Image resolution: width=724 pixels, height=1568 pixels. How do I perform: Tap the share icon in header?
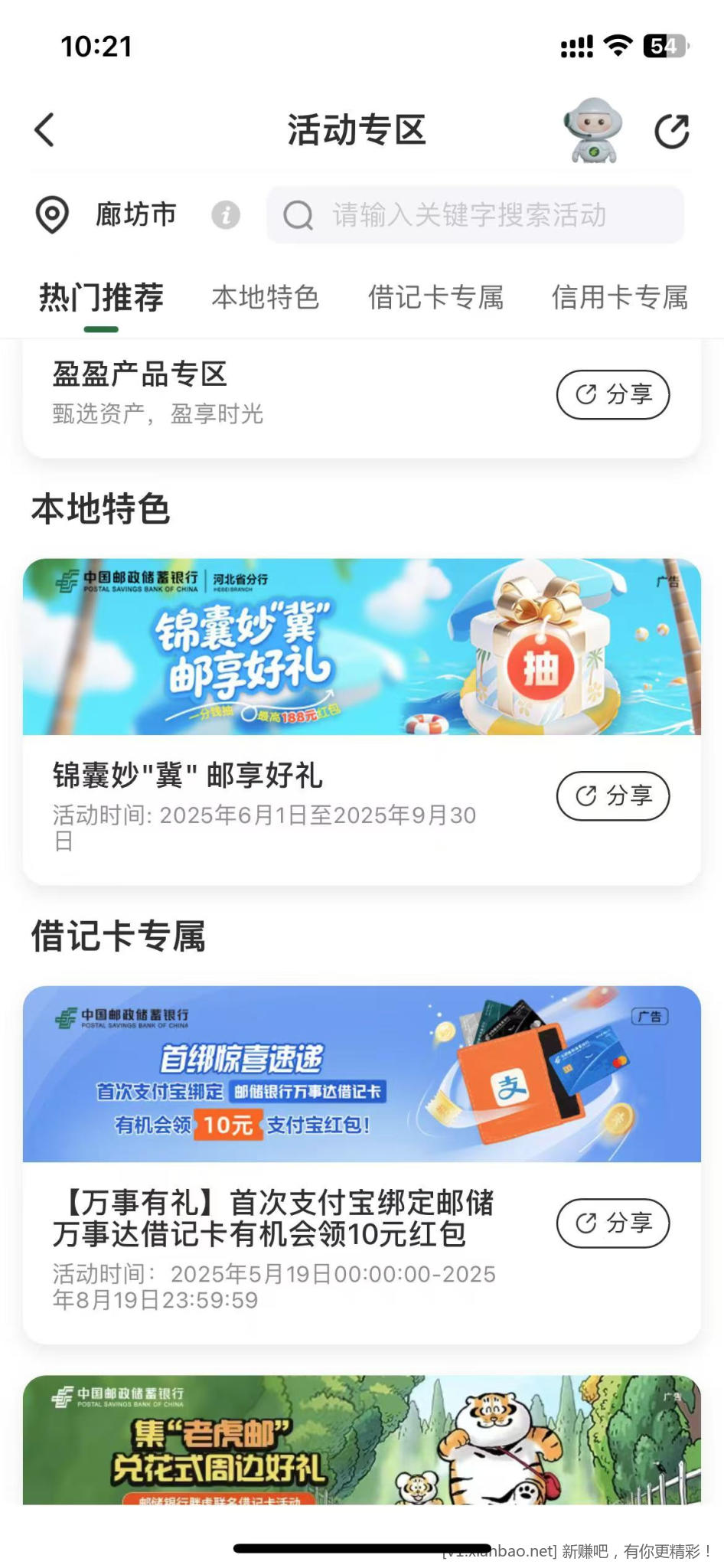pyautogui.click(x=672, y=131)
